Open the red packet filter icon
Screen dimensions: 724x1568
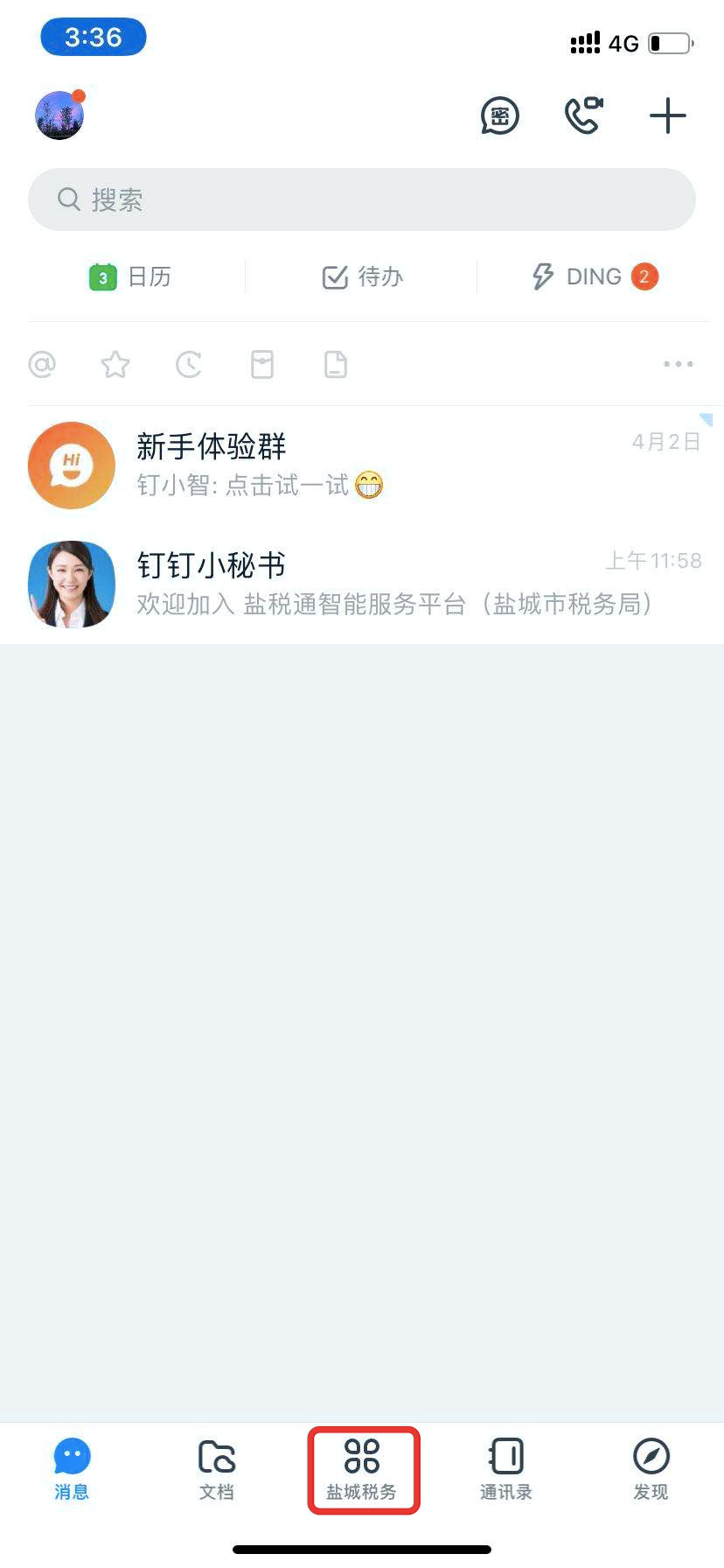[262, 364]
